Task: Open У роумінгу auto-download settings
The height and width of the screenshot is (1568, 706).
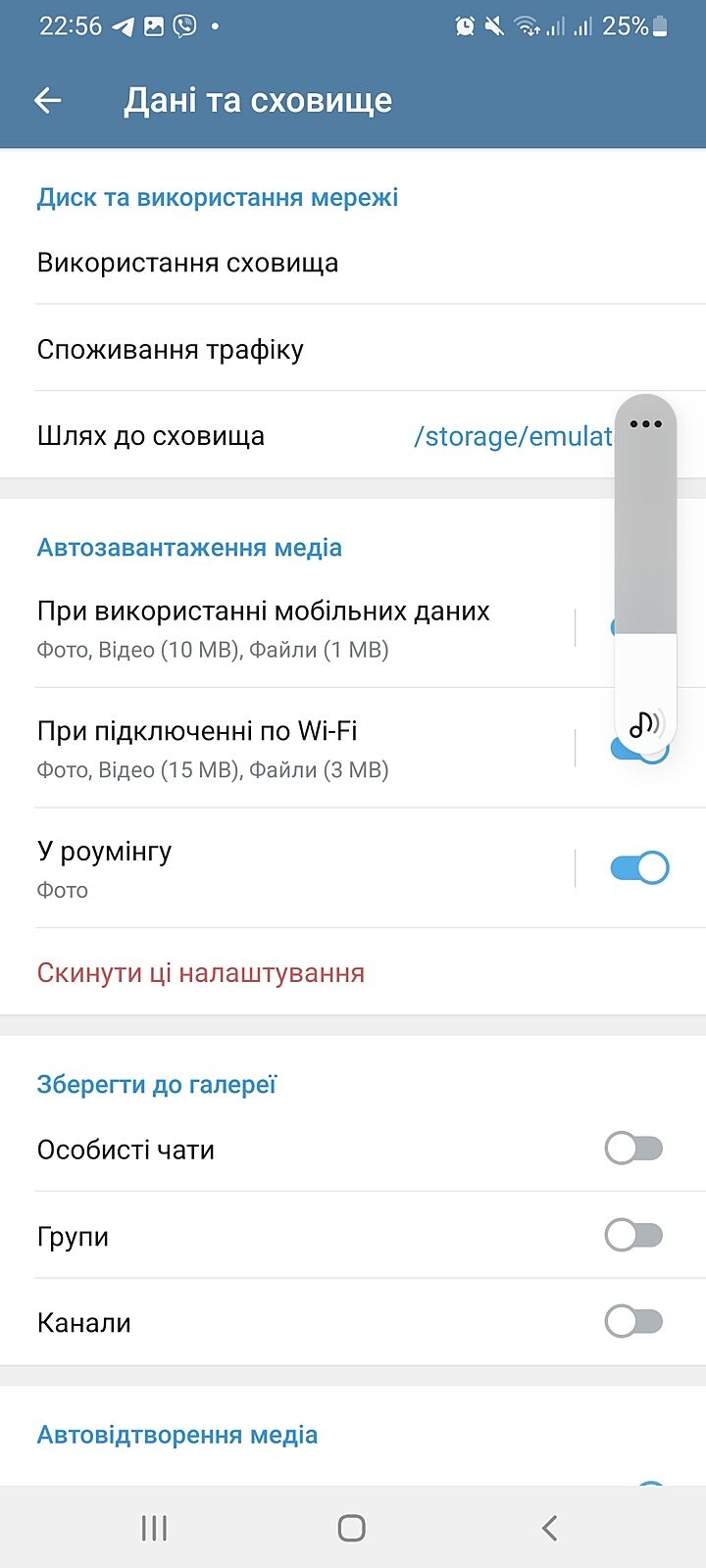Action: click(x=104, y=867)
